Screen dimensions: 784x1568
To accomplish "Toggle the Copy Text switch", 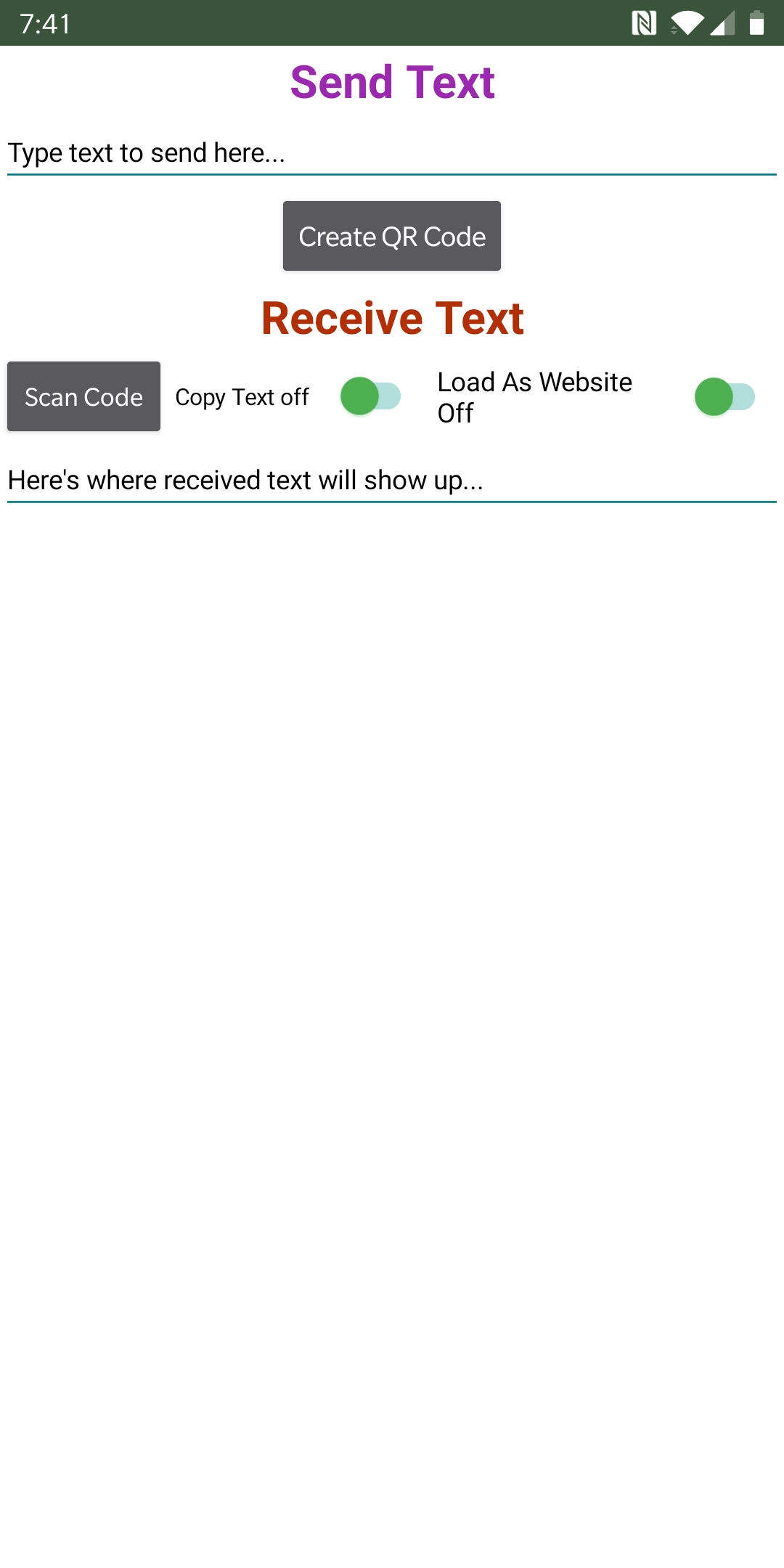I will click(370, 396).
